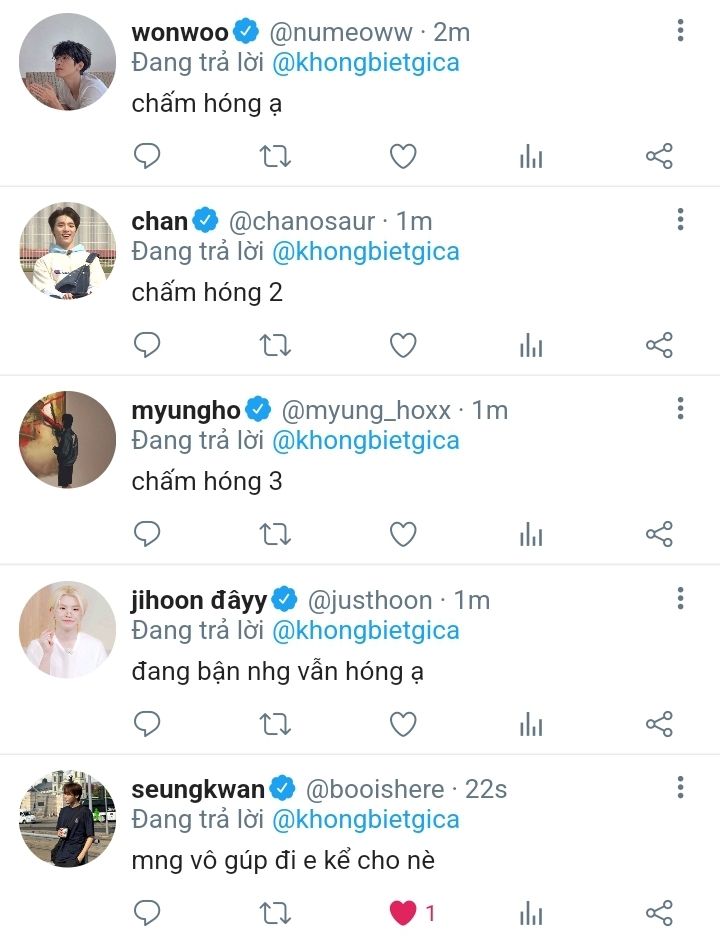Open overflow menu on myungho's tweet

click(680, 408)
